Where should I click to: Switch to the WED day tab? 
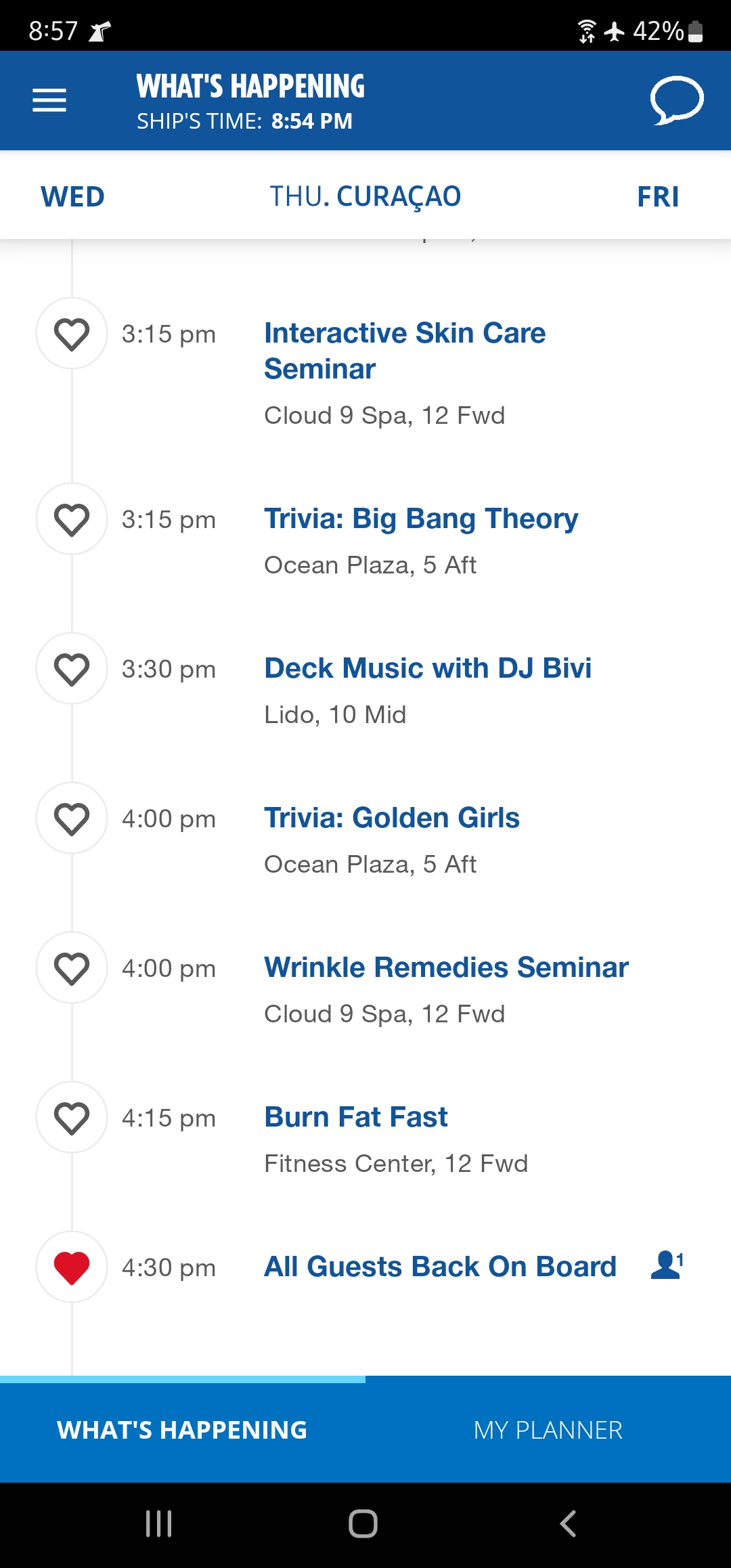72,197
